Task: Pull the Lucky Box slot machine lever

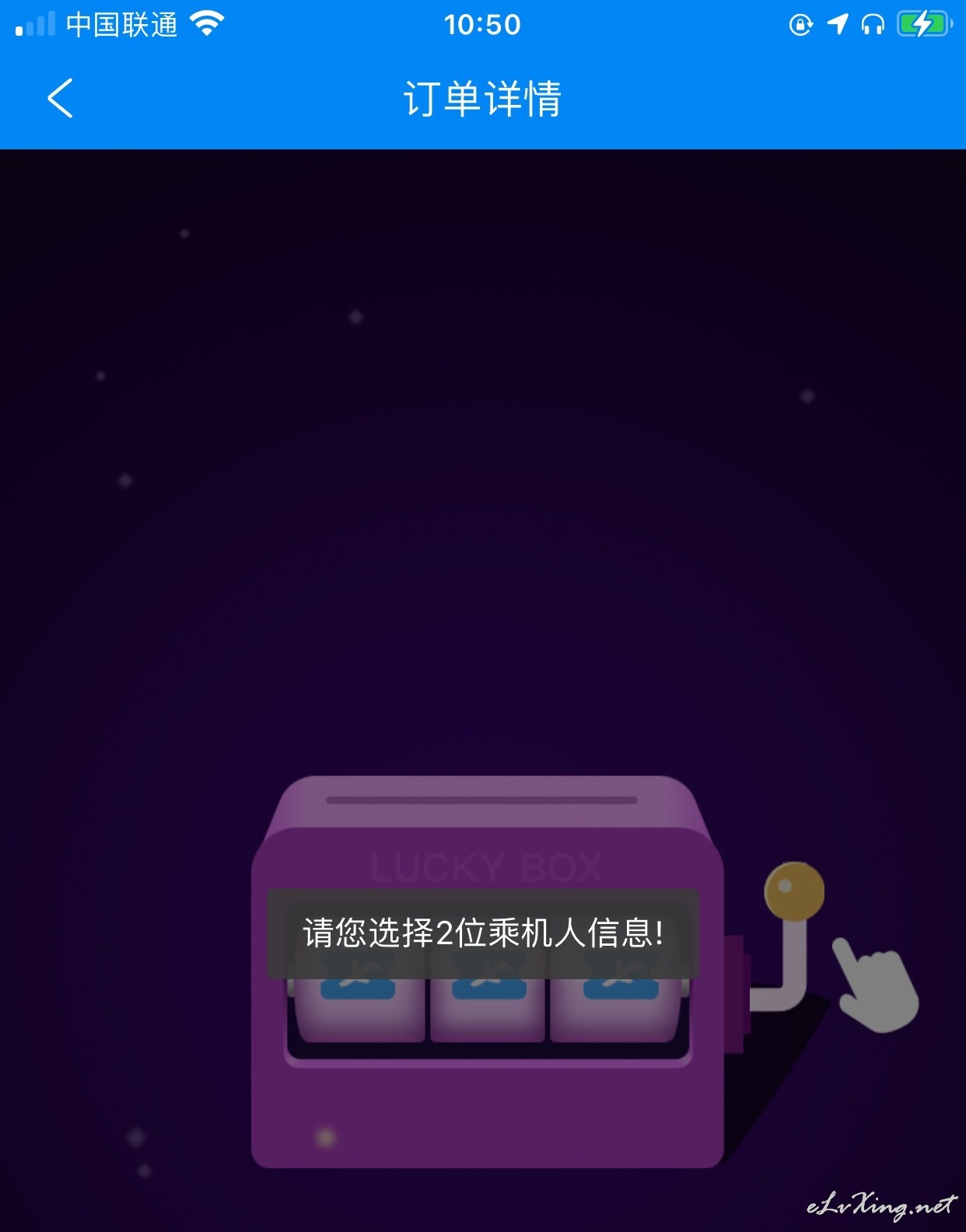Action: click(793, 891)
